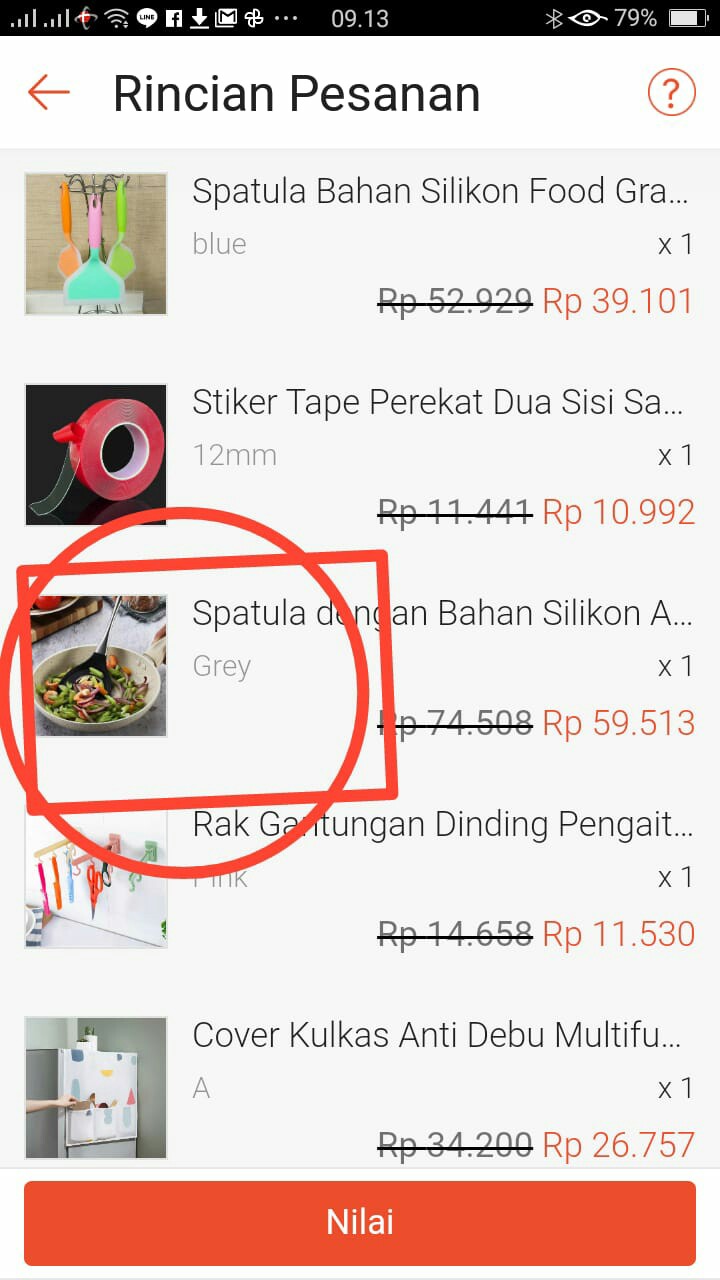This screenshot has height=1280, width=720.
Task: Tap the red tape product thumbnail
Action: point(95,454)
